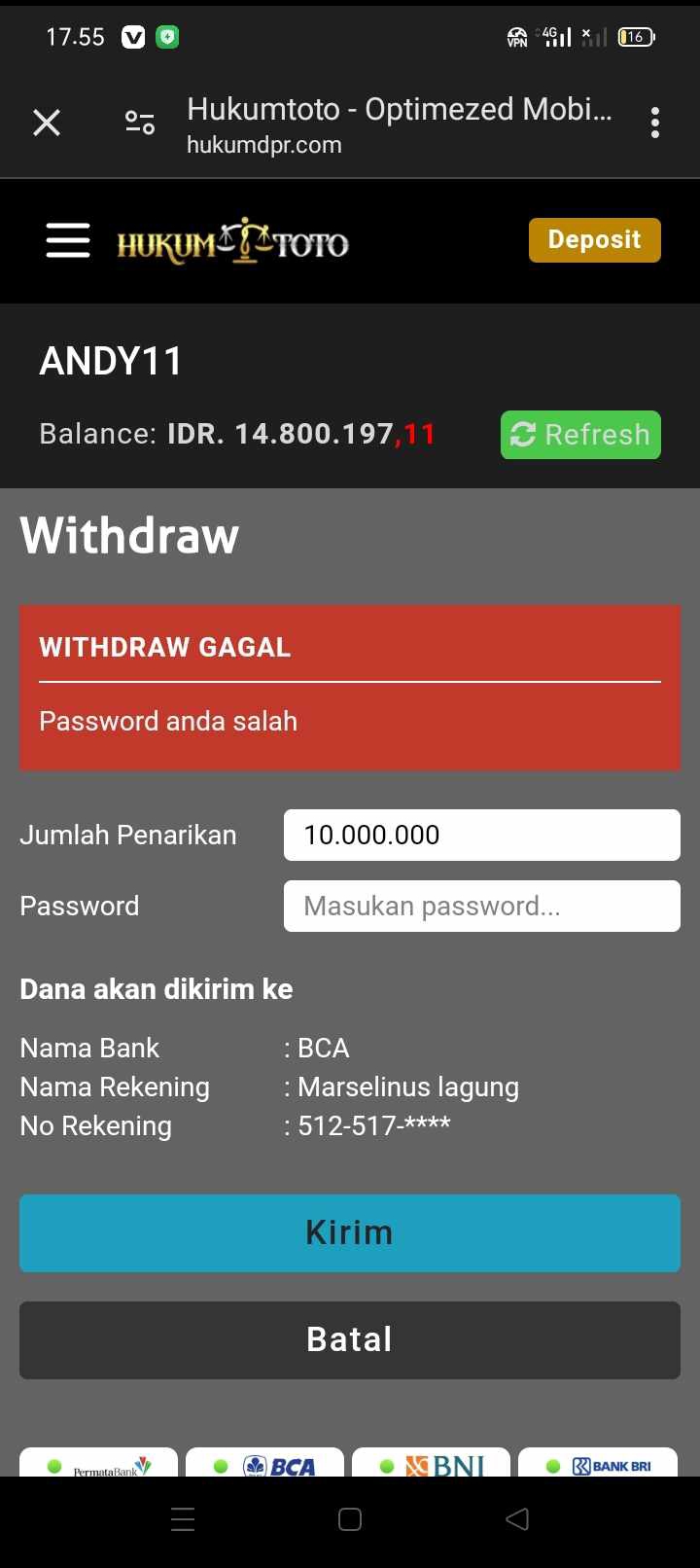Go back using the system back button
The image size is (700, 1568).
point(517,1519)
